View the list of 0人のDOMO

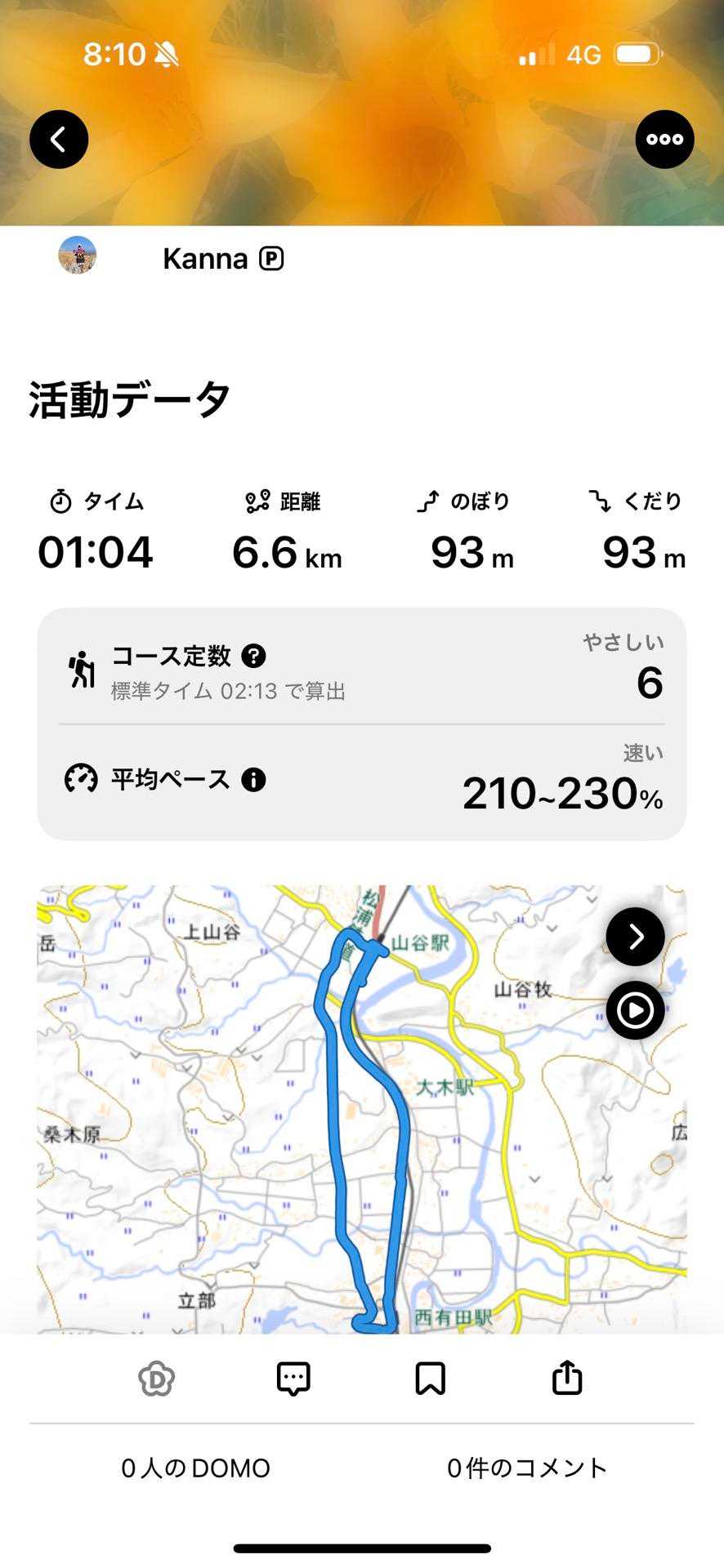[196, 1468]
